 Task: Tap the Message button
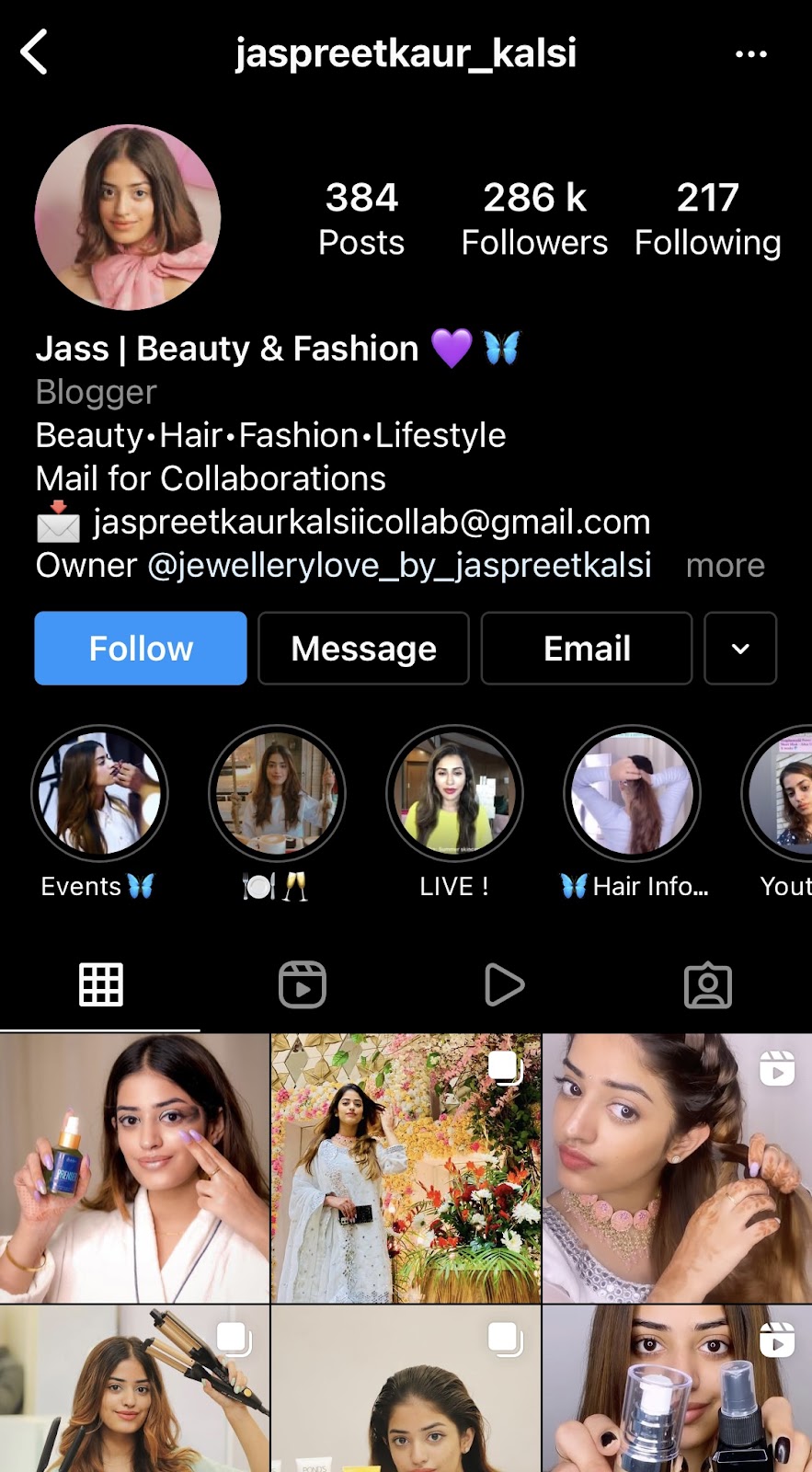[x=363, y=649]
